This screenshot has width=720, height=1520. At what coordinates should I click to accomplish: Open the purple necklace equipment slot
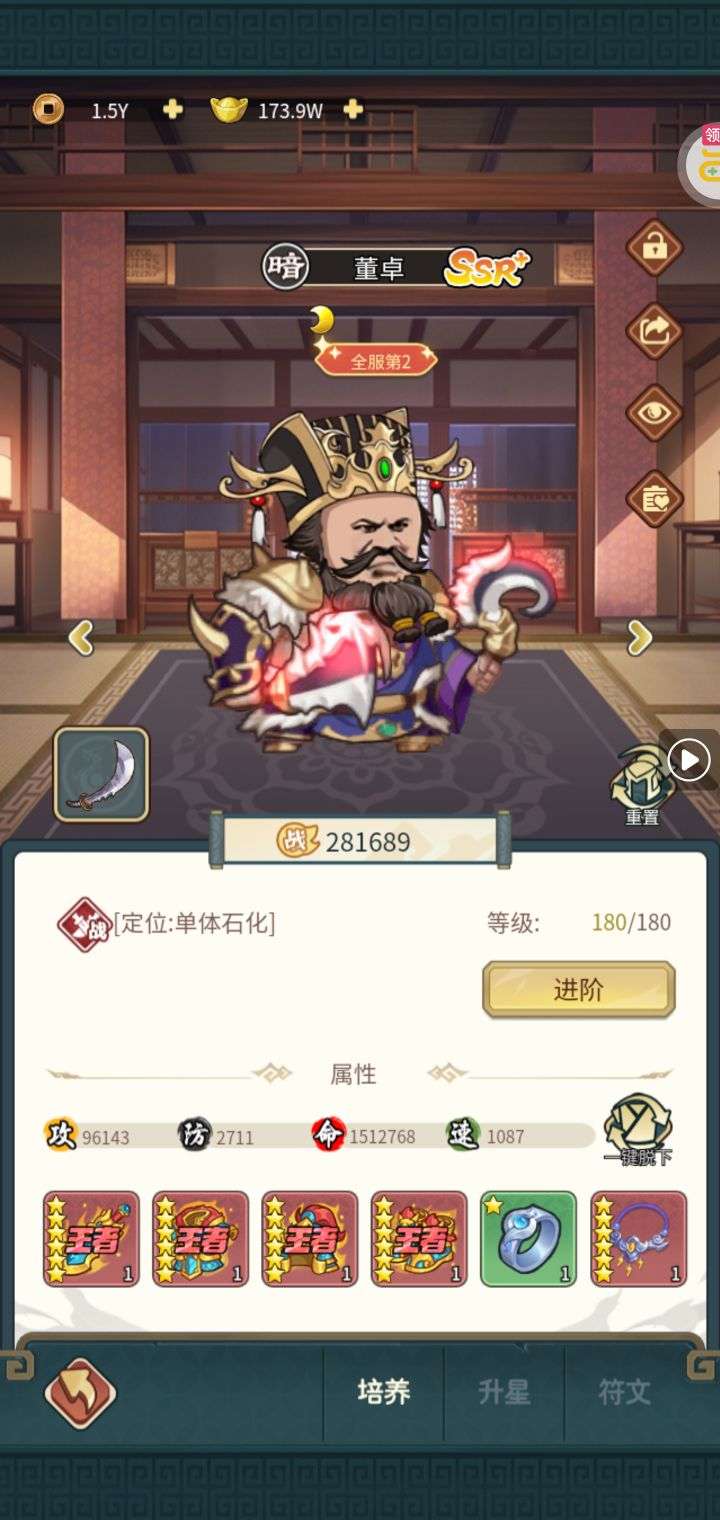(638, 1238)
